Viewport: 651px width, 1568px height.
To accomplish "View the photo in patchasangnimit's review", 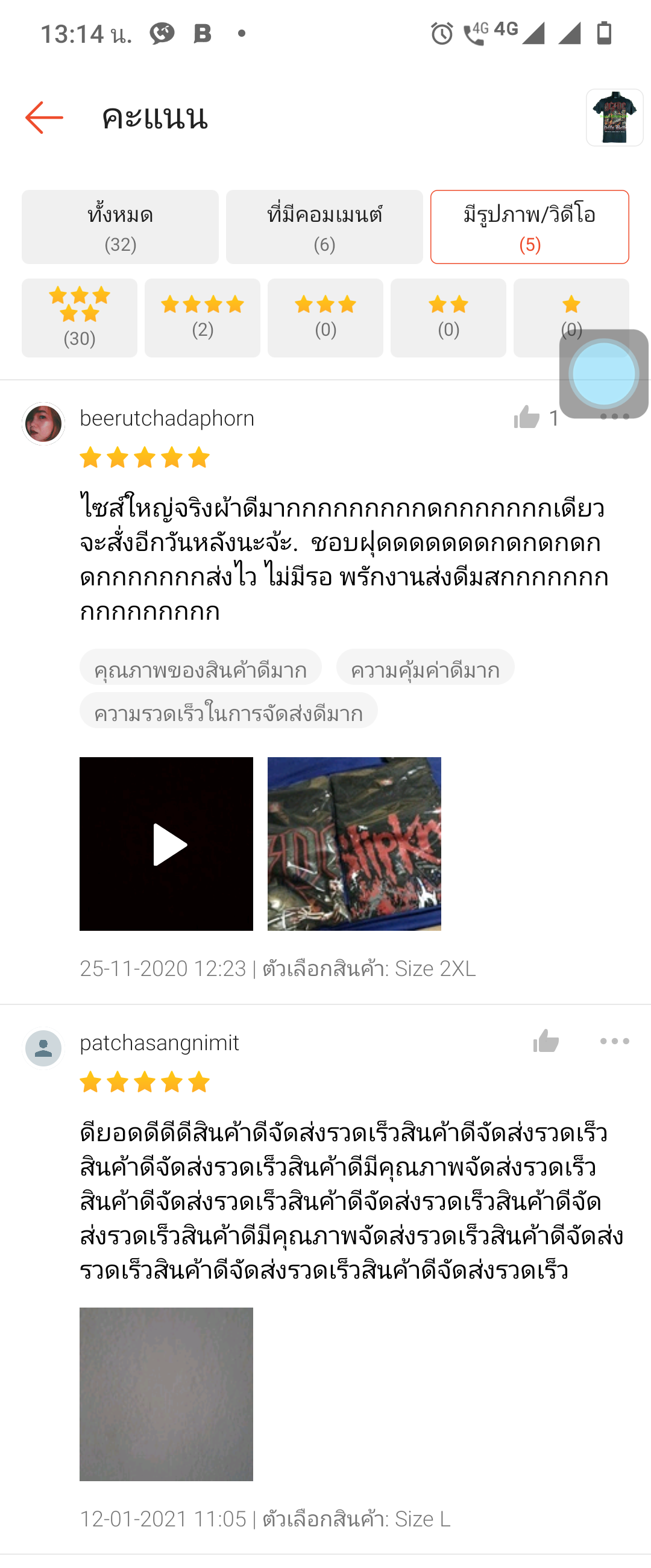I will click(x=166, y=1394).
